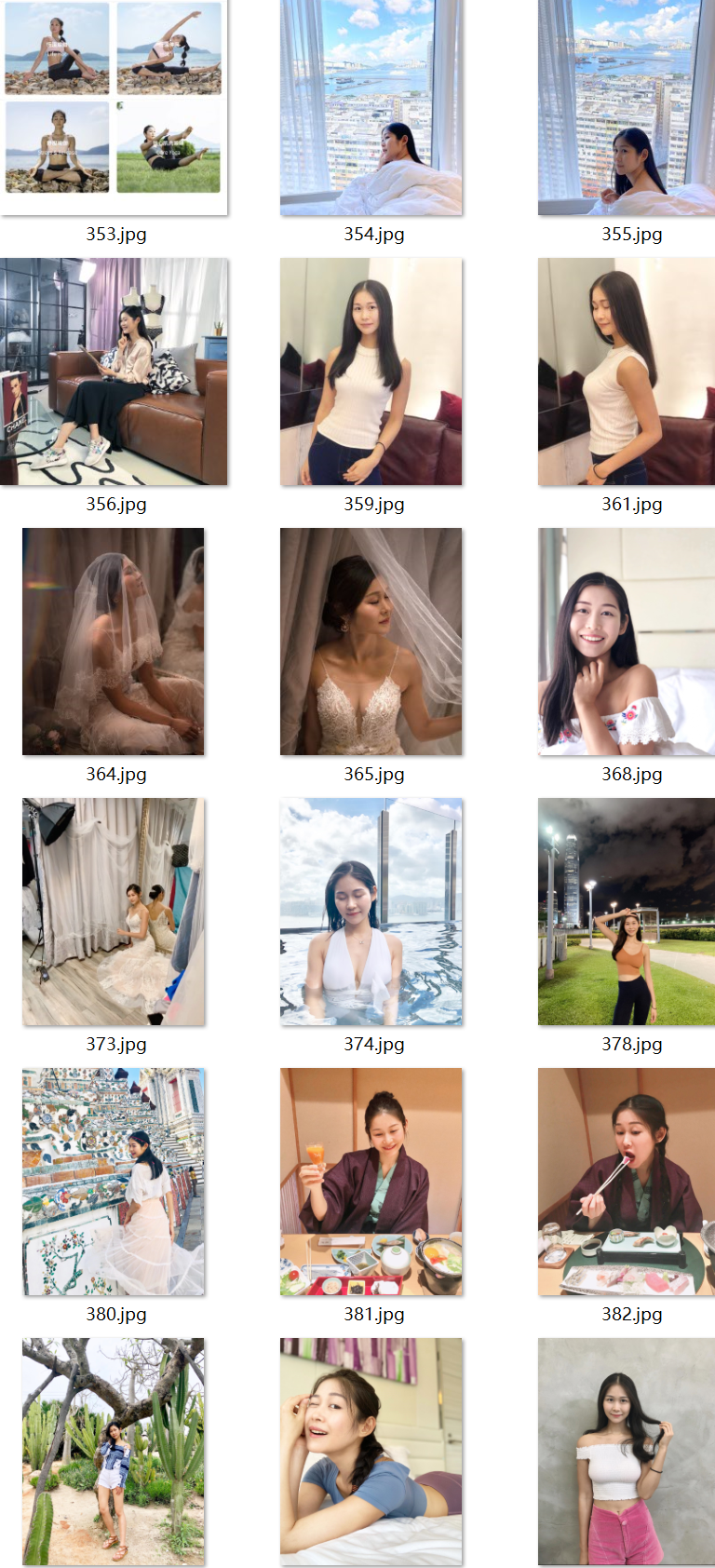This screenshot has width=715, height=1568.
Task: View image 368.jpg
Action: click(626, 642)
